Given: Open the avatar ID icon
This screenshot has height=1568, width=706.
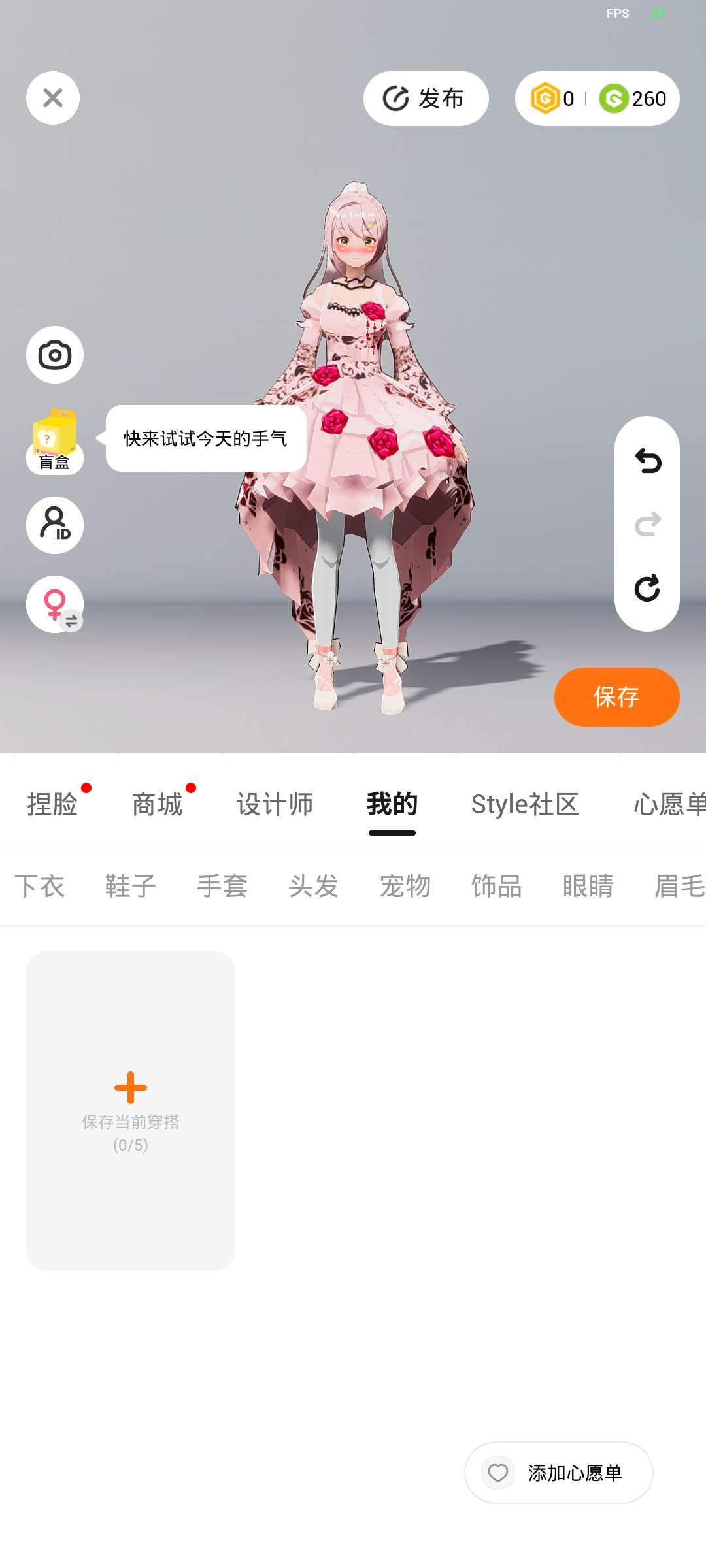Looking at the screenshot, I should [x=55, y=525].
